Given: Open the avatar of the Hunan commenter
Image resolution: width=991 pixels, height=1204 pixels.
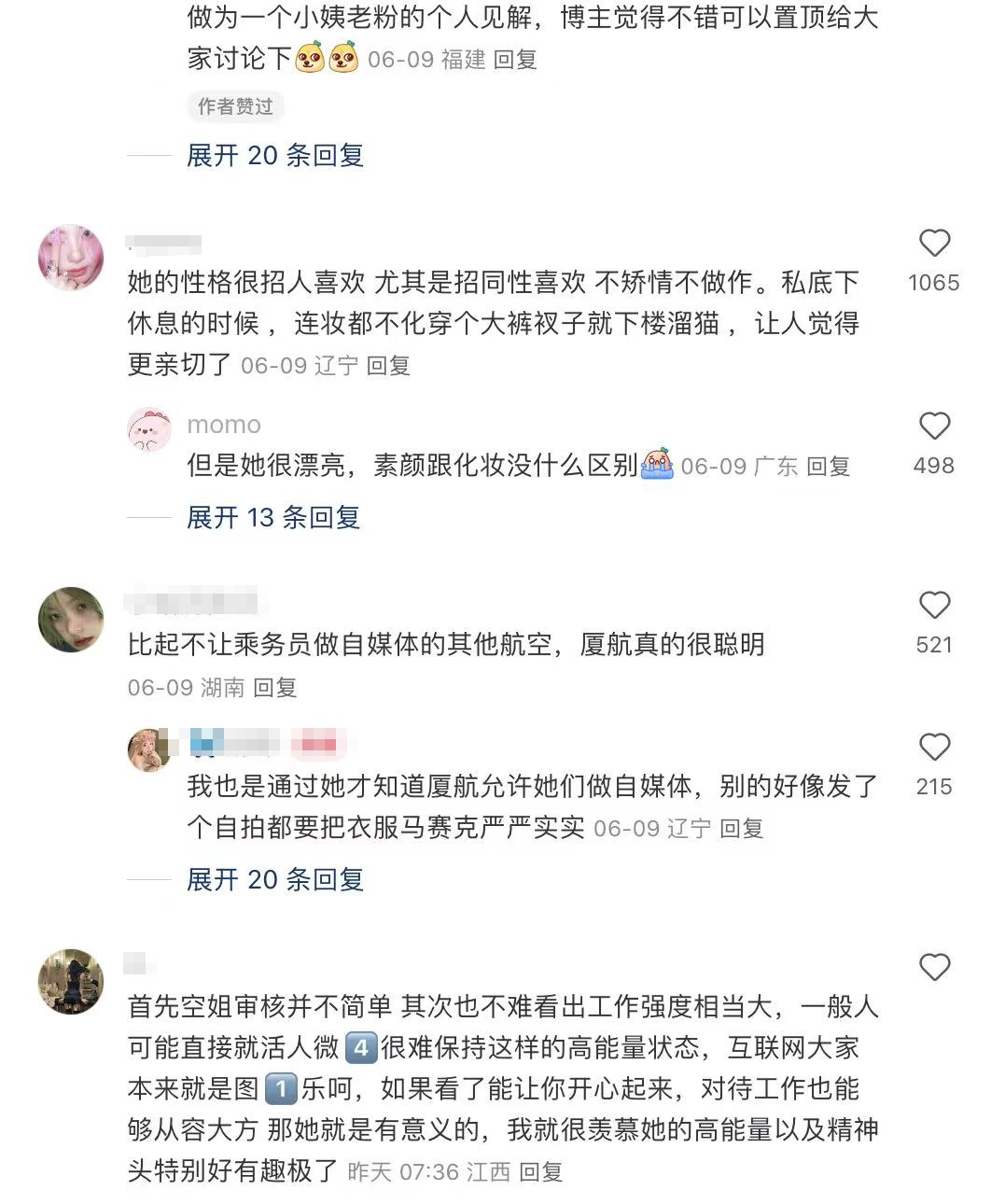Looking at the screenshot, I should point(71,620).
